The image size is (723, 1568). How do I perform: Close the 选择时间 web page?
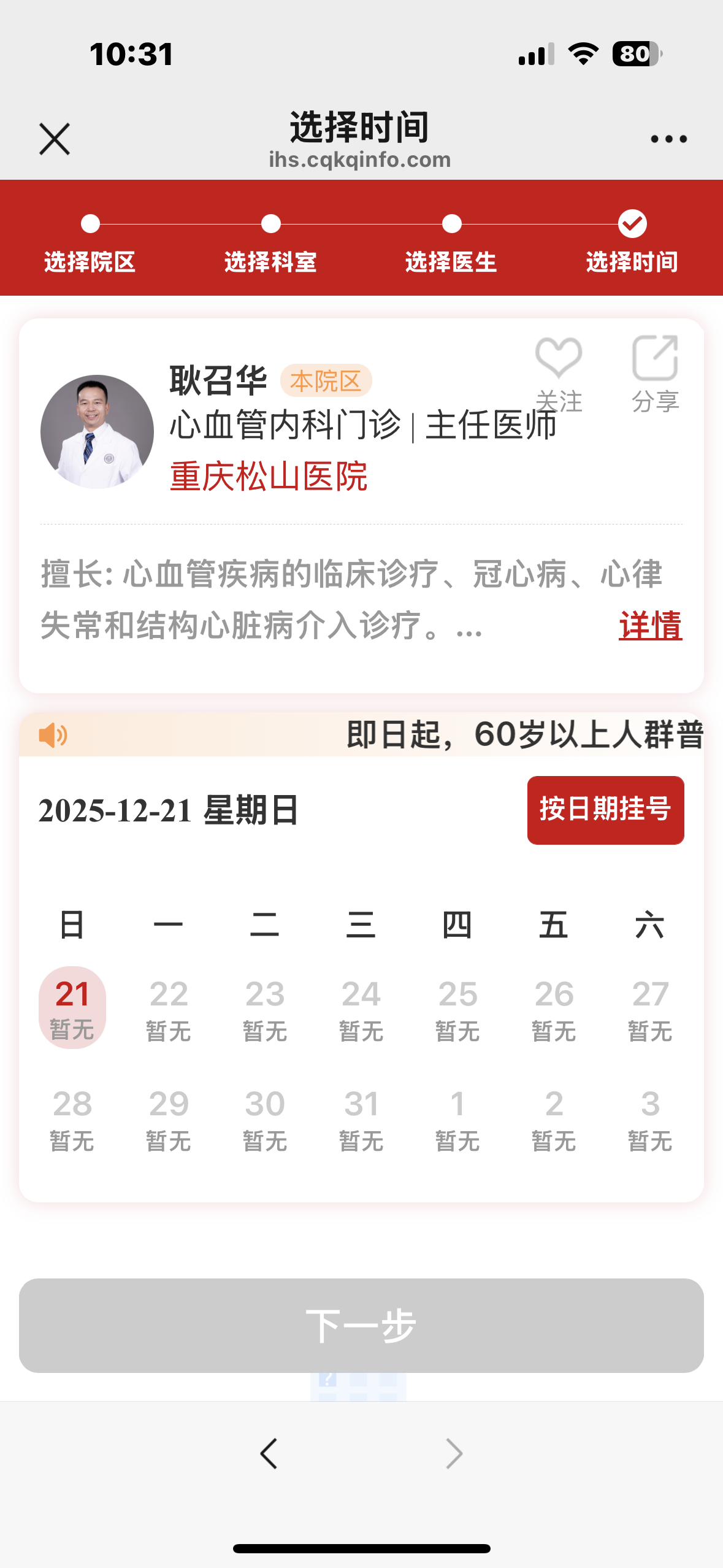pos(55,139)
